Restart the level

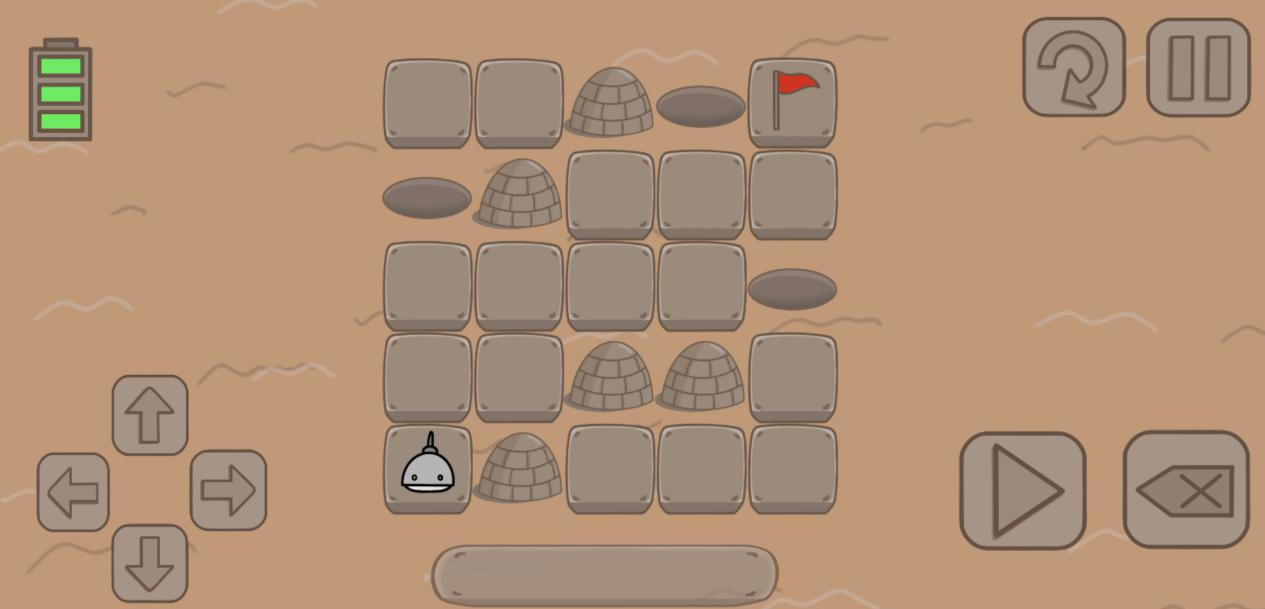click(1073, 67)
